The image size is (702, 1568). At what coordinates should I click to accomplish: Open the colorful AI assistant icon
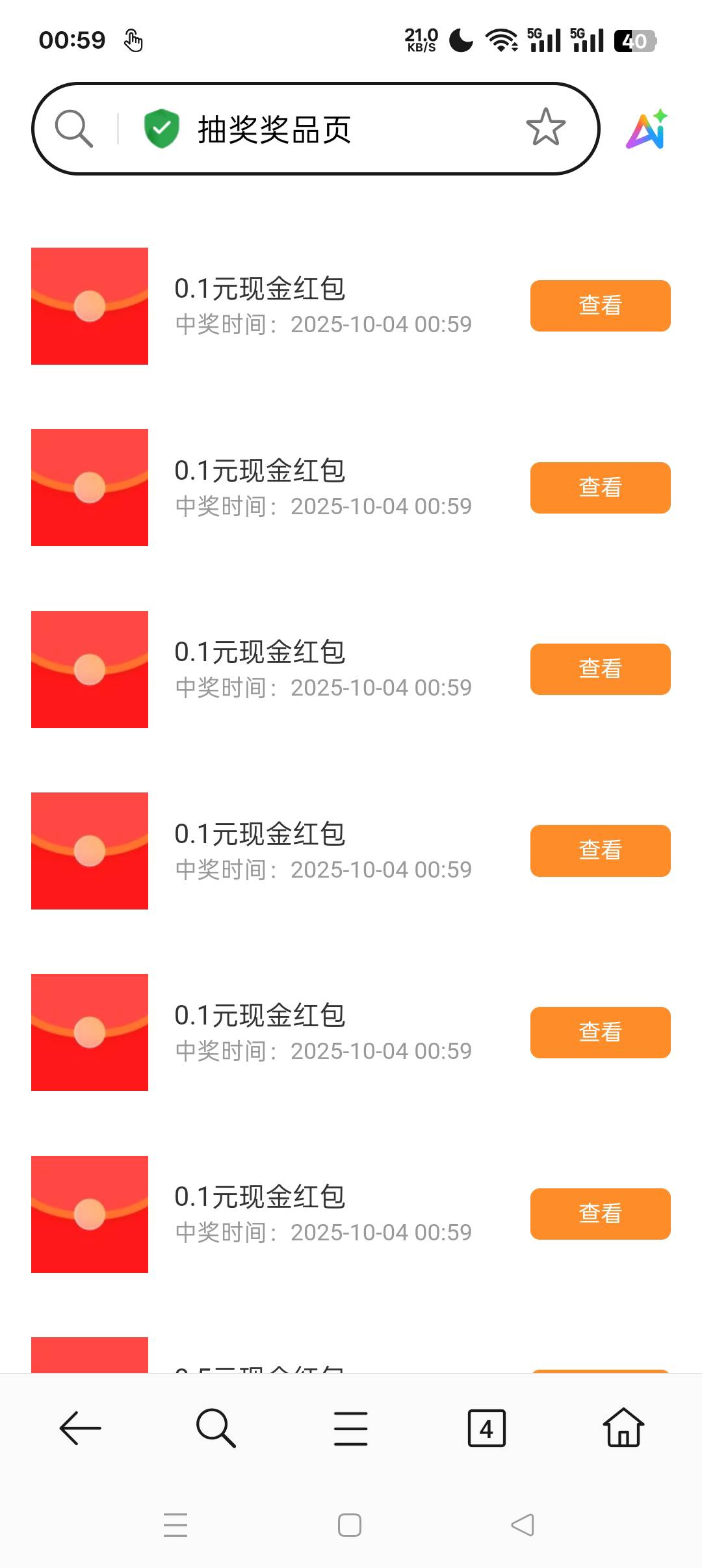pos(647,129)
